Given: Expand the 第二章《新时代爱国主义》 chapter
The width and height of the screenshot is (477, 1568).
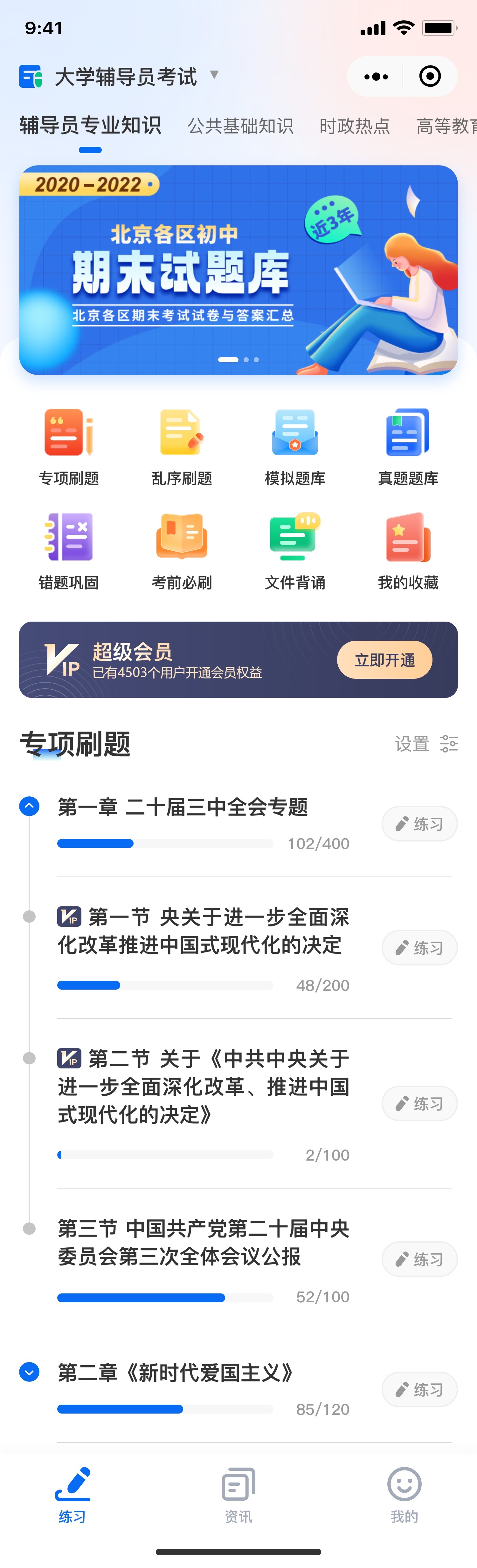Looking at the screenshot, I should (x=29, y=1372).
